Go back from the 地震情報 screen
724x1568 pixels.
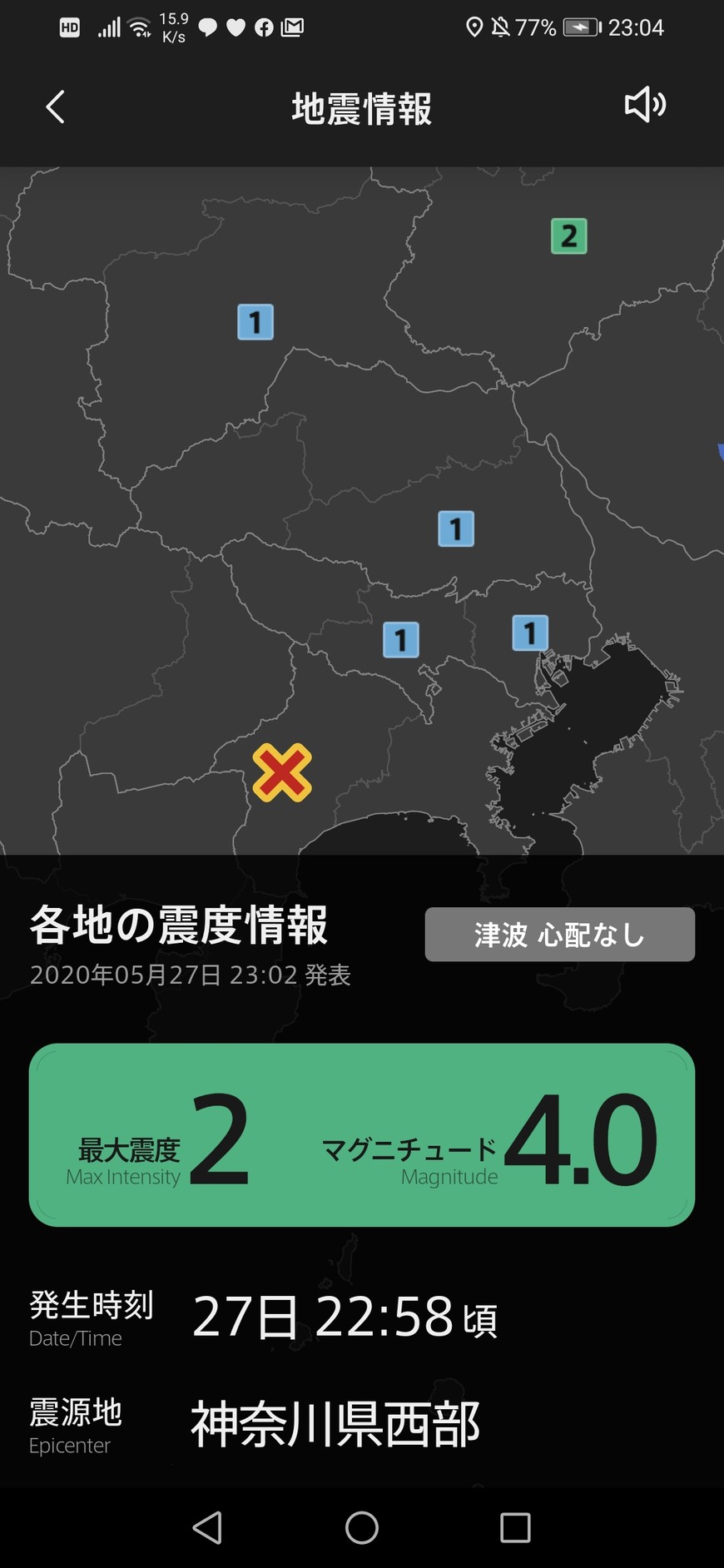coord(55,107)
